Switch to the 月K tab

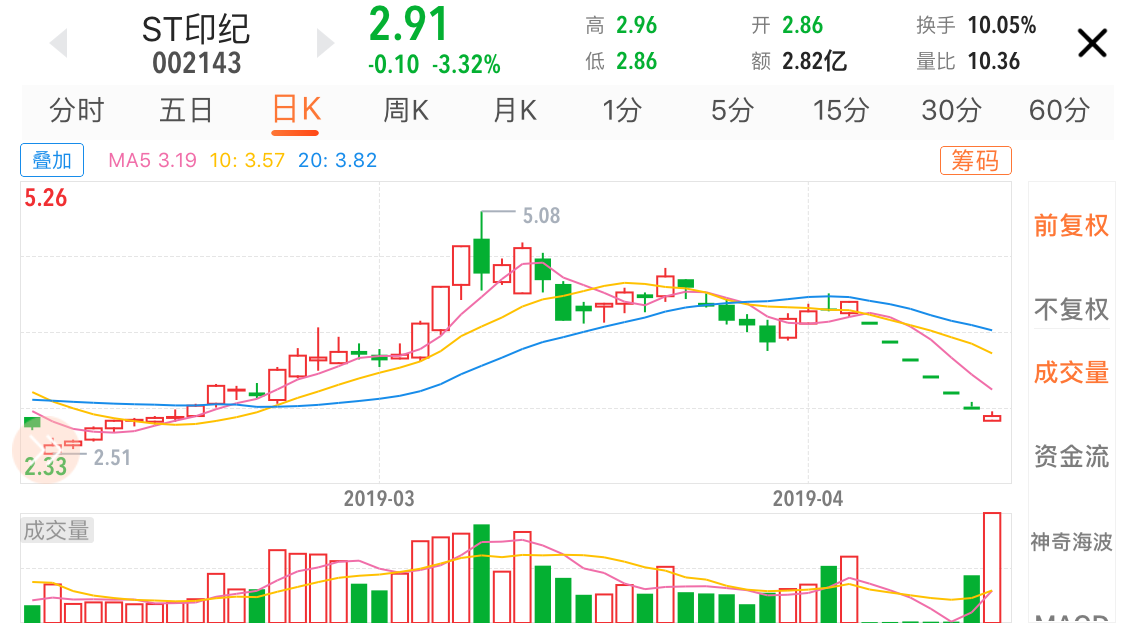click(515, 110)
